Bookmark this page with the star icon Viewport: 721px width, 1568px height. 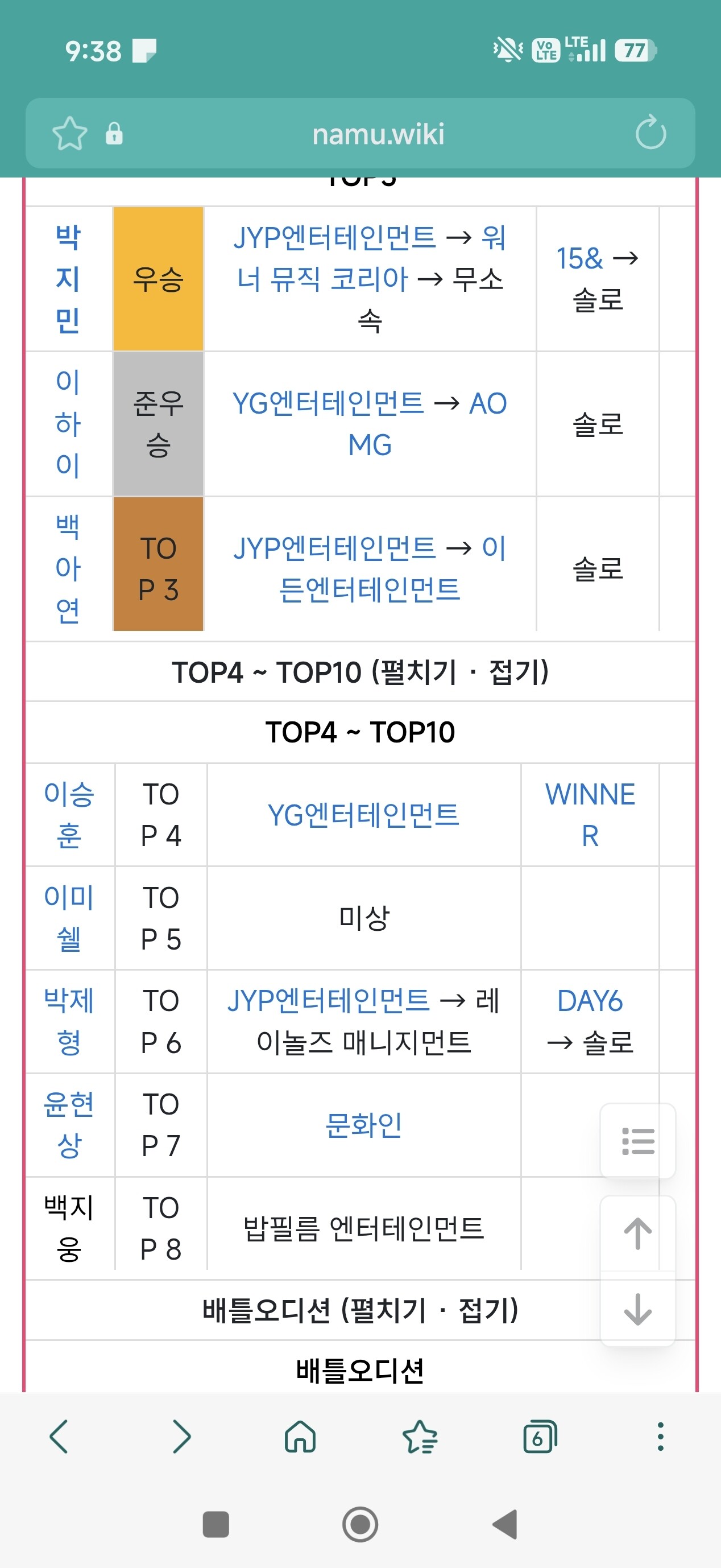(x=70, y=133)
